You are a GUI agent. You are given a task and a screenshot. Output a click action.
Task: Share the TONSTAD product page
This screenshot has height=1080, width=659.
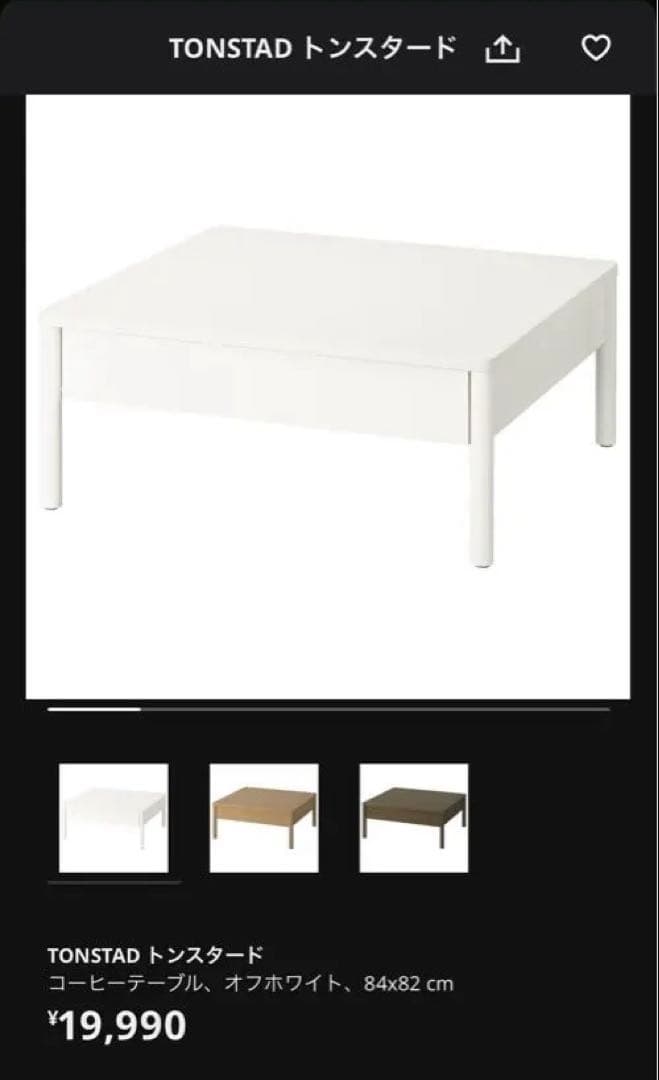point(503,49)
